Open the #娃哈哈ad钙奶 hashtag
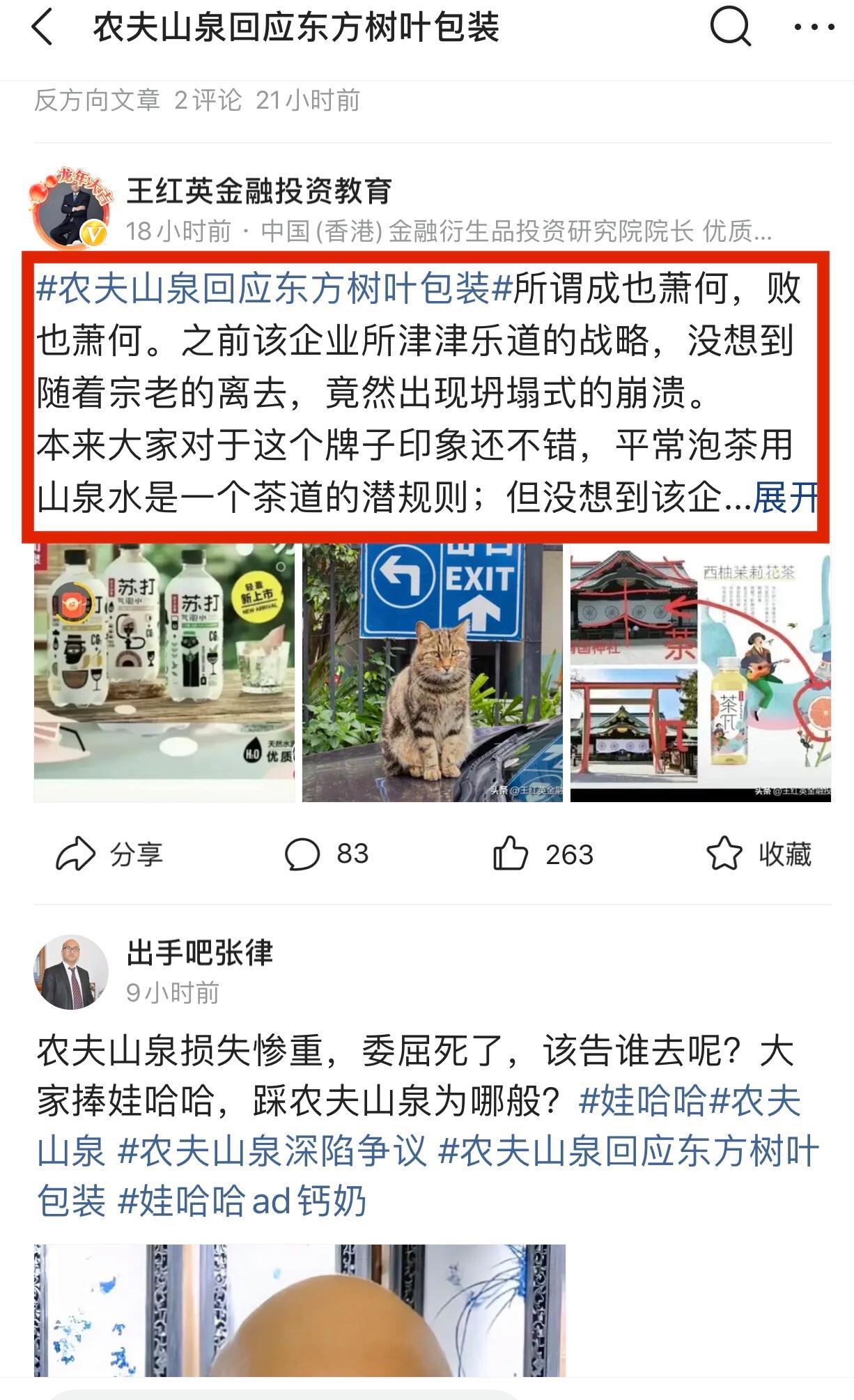Viewport: 854px width, 1400px height. click(x=242, y=1201)
